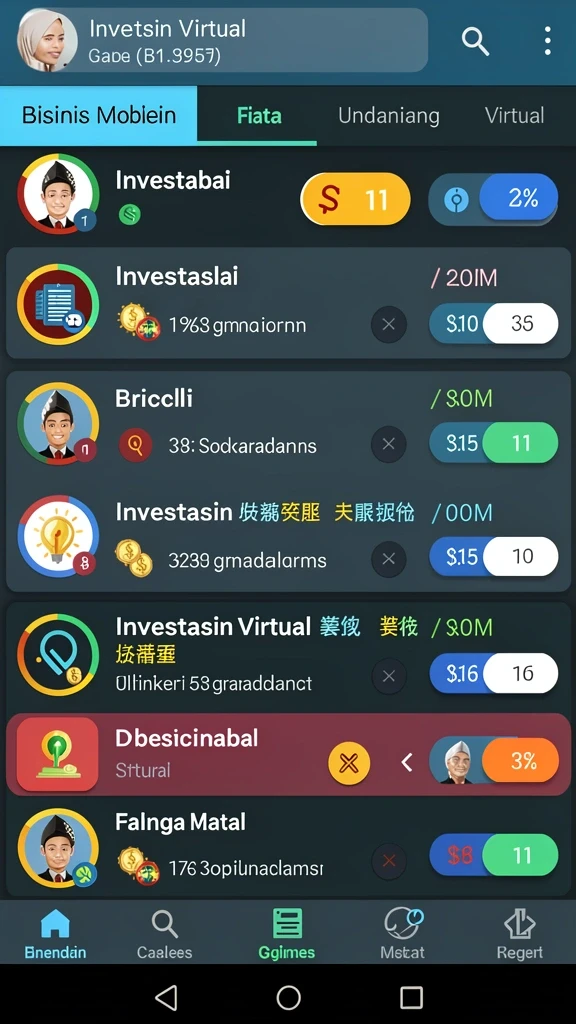Remove the 3239 gmadalarms entry with X
The width and height of the screenshot is (576, 1024).
coord(389,559)
